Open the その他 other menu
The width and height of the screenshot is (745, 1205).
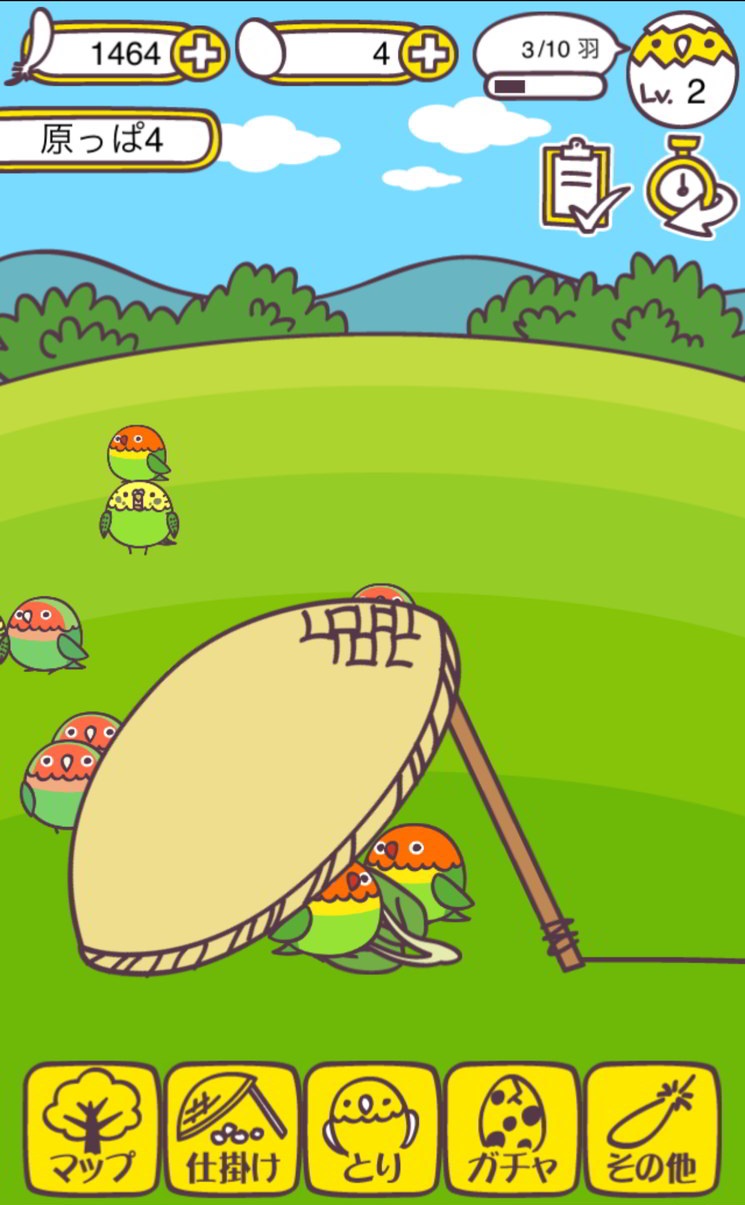click(x=652, y=1128)
